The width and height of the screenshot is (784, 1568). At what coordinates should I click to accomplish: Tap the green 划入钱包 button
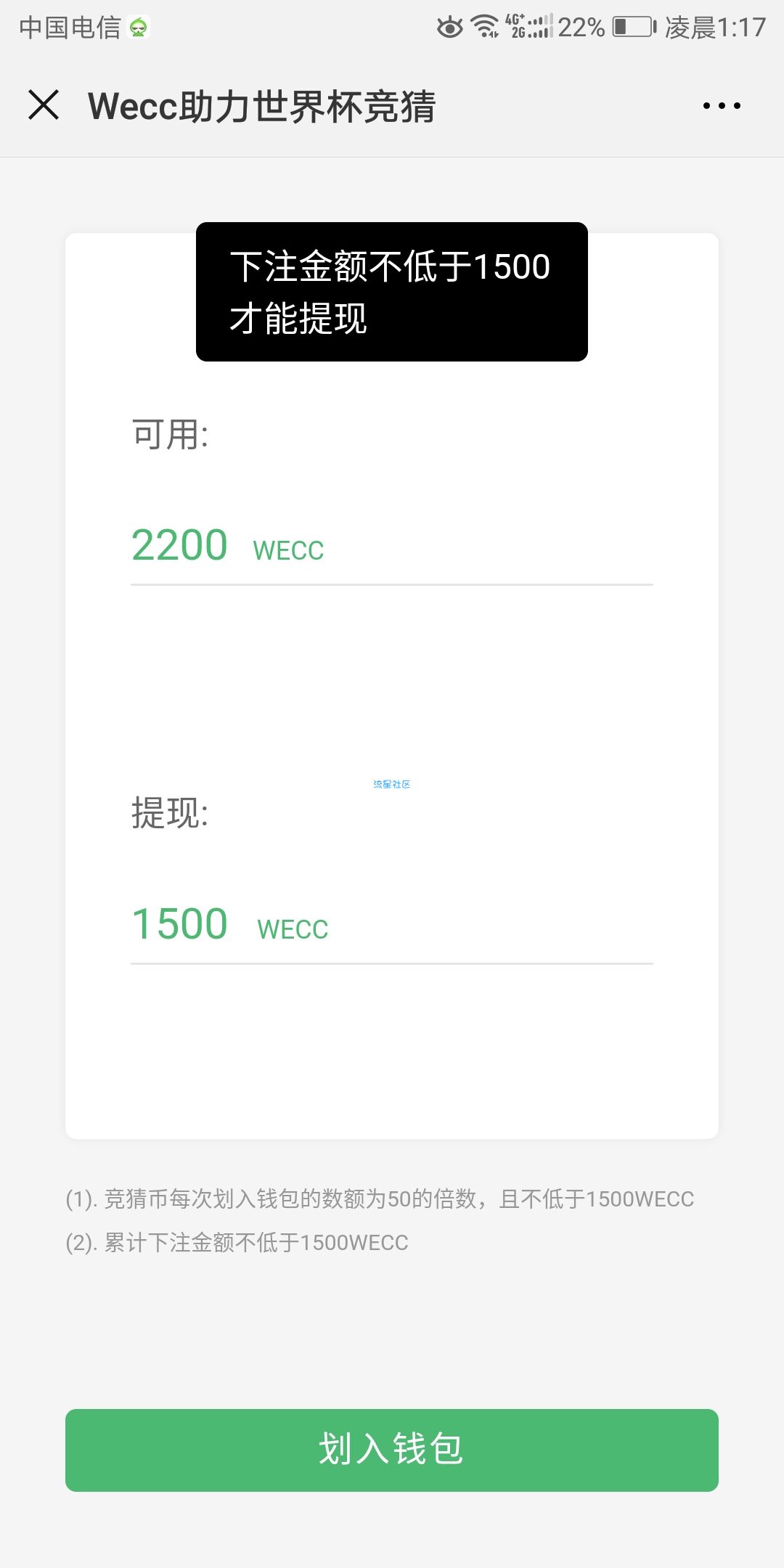coord(392,1450)
